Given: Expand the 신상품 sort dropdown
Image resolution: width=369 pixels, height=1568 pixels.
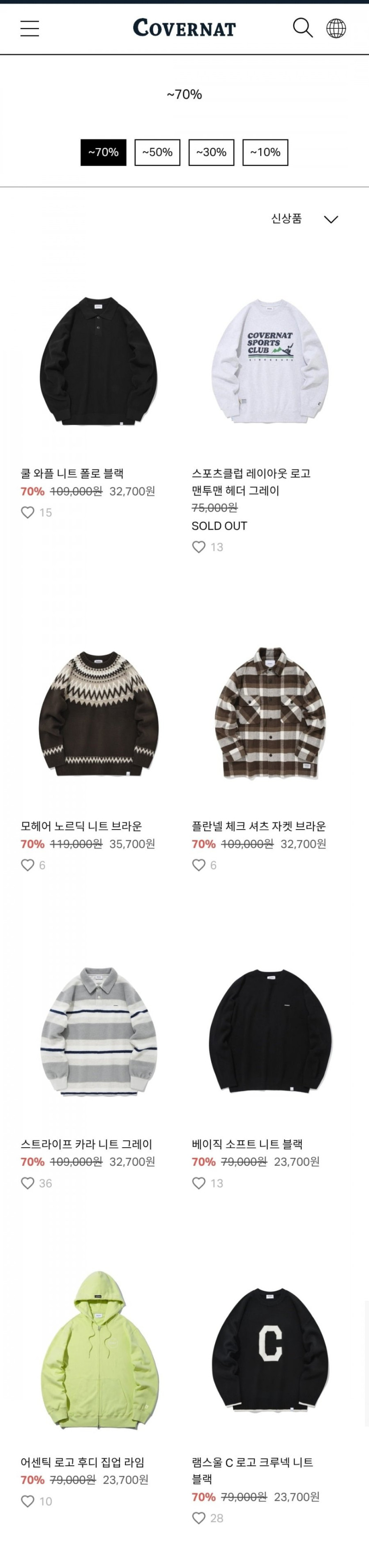Looking at the screenshot, I should (x=304, y=219).
